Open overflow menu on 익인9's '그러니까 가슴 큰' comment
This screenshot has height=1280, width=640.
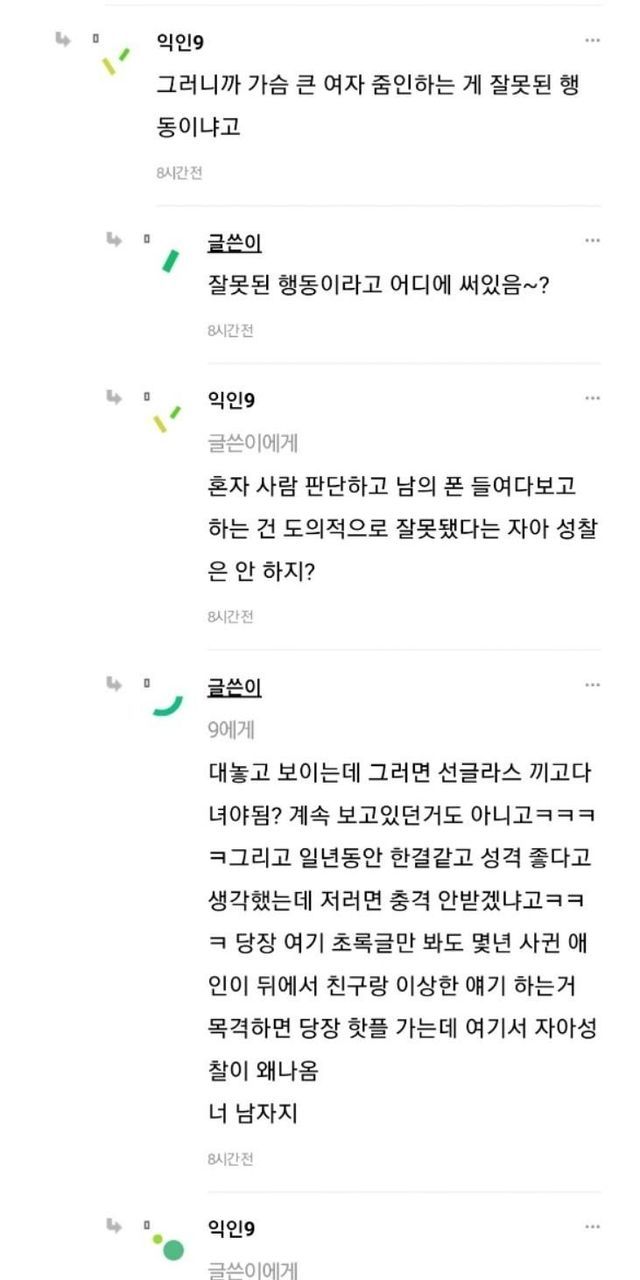[593, 41]
